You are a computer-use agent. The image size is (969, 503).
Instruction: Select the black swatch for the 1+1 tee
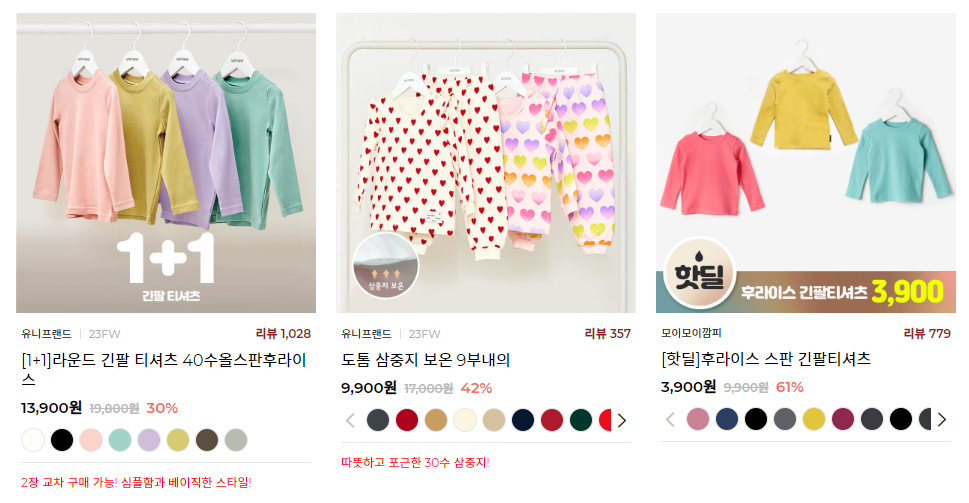(x=62, y=439)
